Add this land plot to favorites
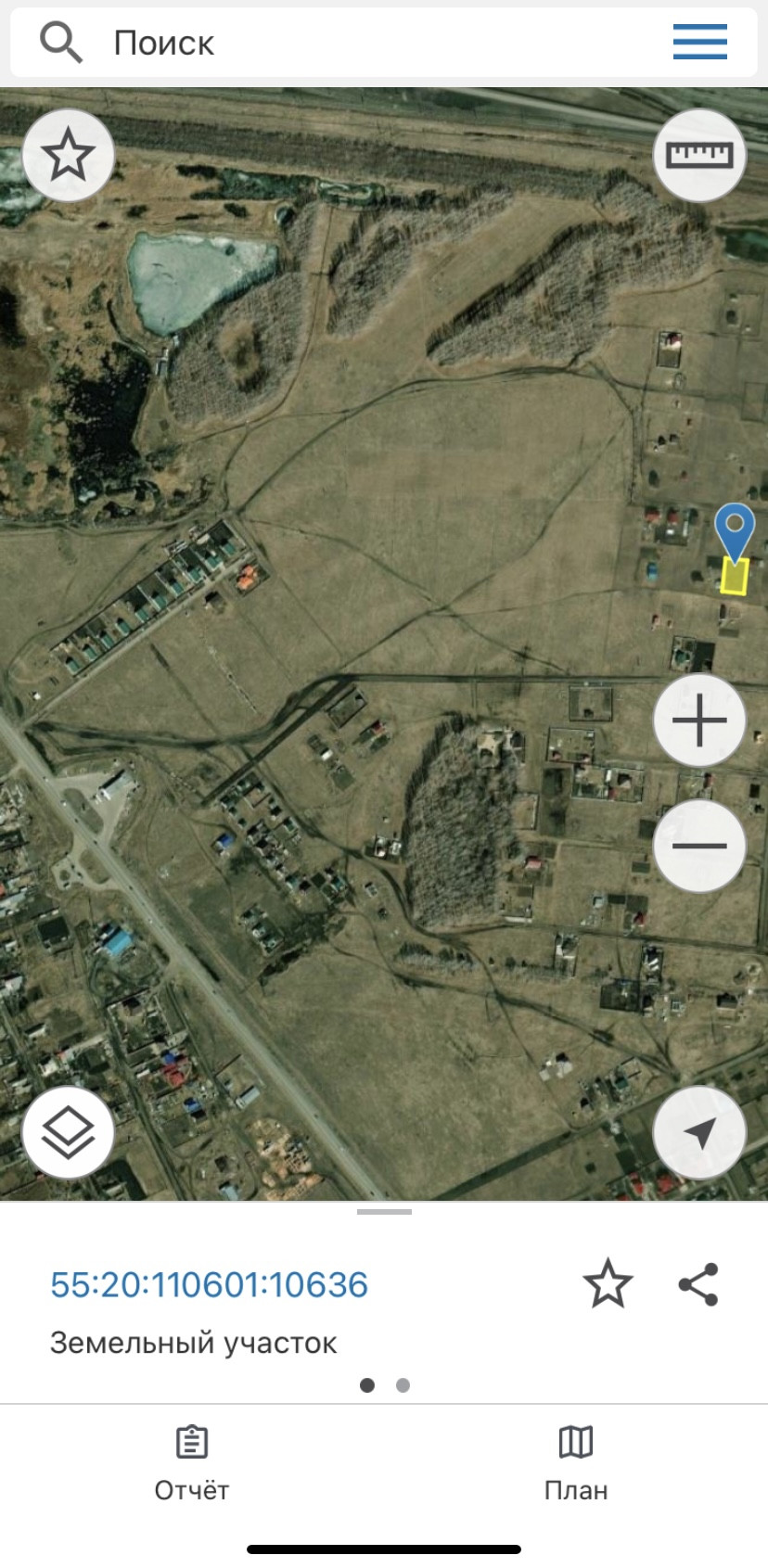The width and height of the screenshot is (768, 1568). coord(608,1284)
